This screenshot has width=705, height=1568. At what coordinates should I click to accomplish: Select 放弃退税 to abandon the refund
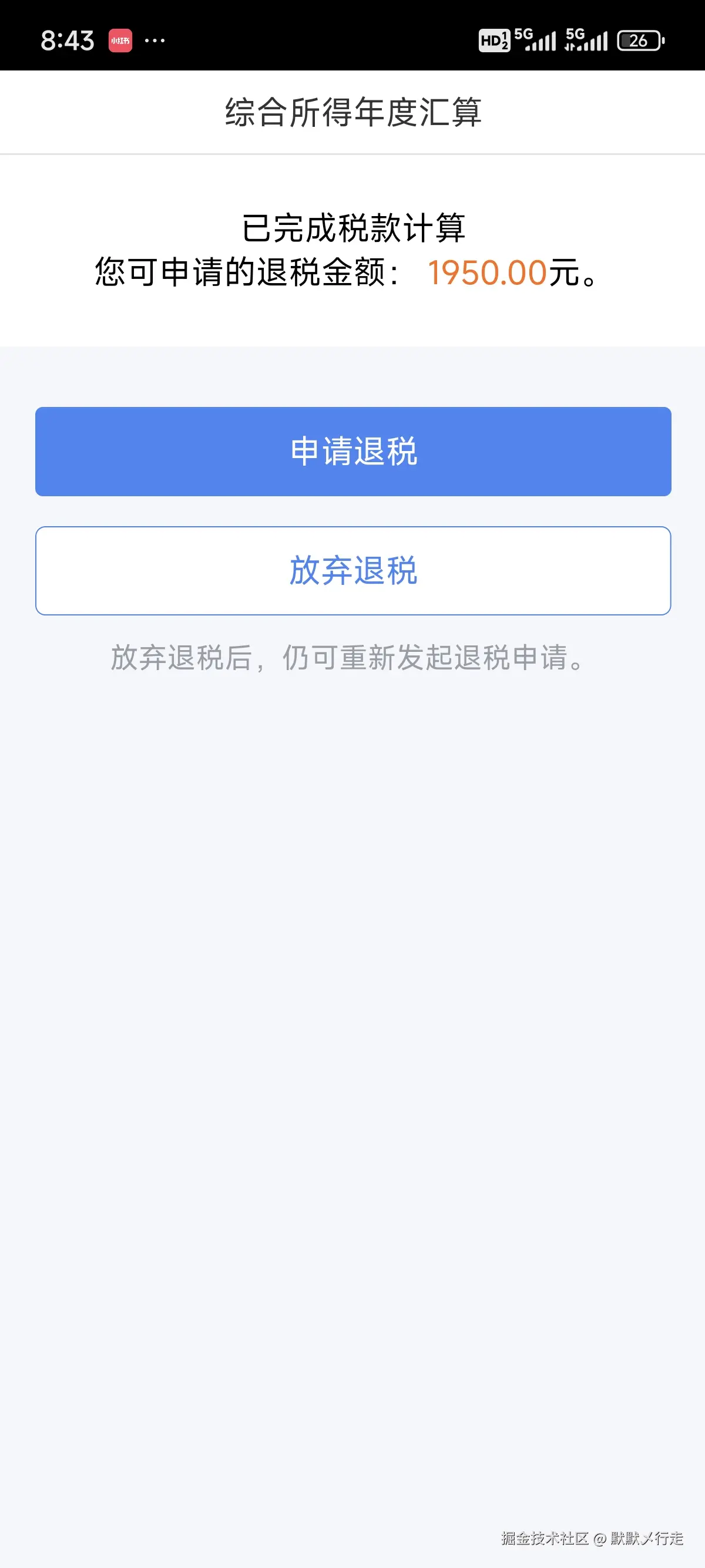point(352,570)
